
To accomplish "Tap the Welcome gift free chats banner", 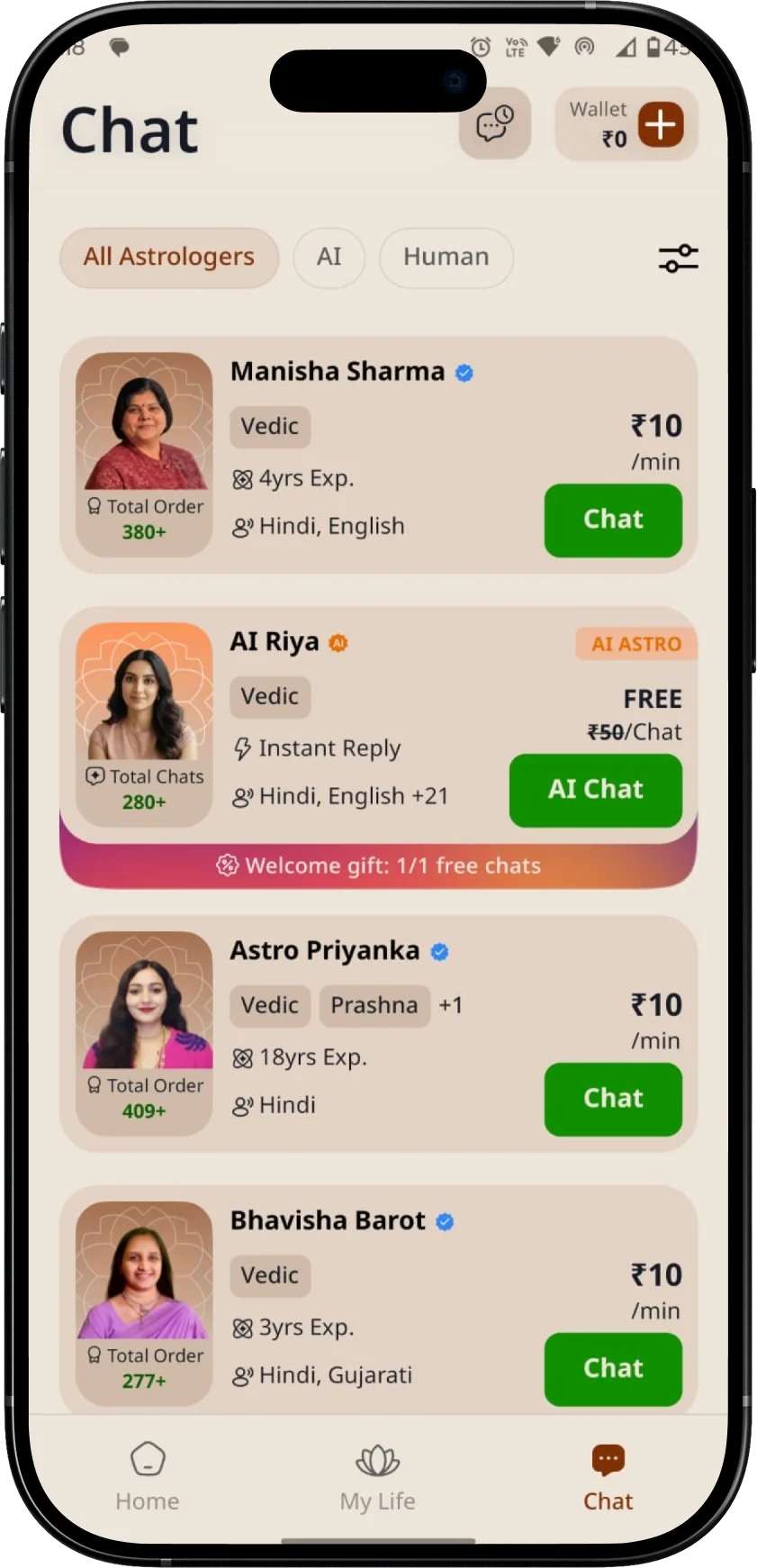I will pos(378,866).
